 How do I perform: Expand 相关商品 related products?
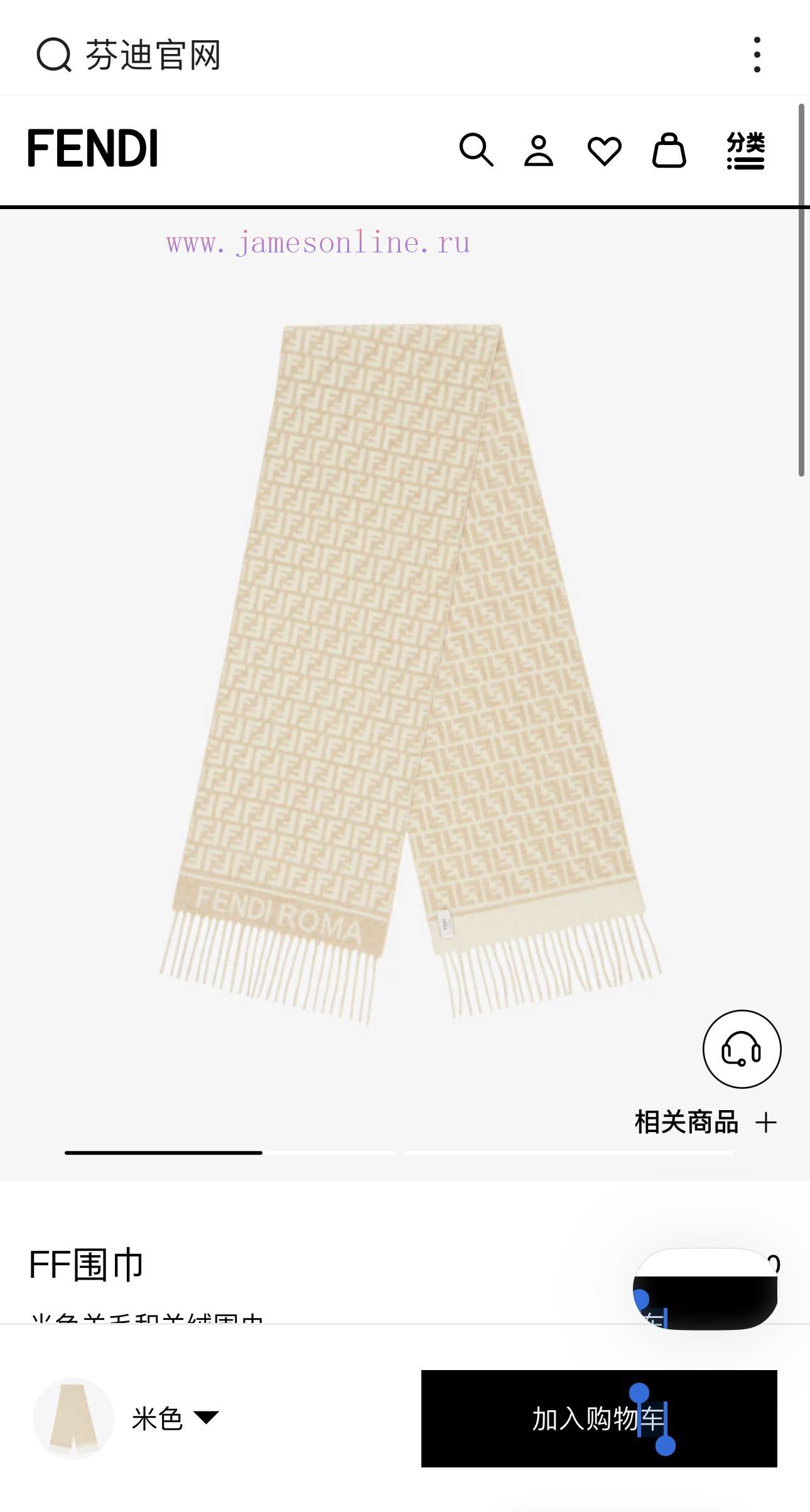705,1122
